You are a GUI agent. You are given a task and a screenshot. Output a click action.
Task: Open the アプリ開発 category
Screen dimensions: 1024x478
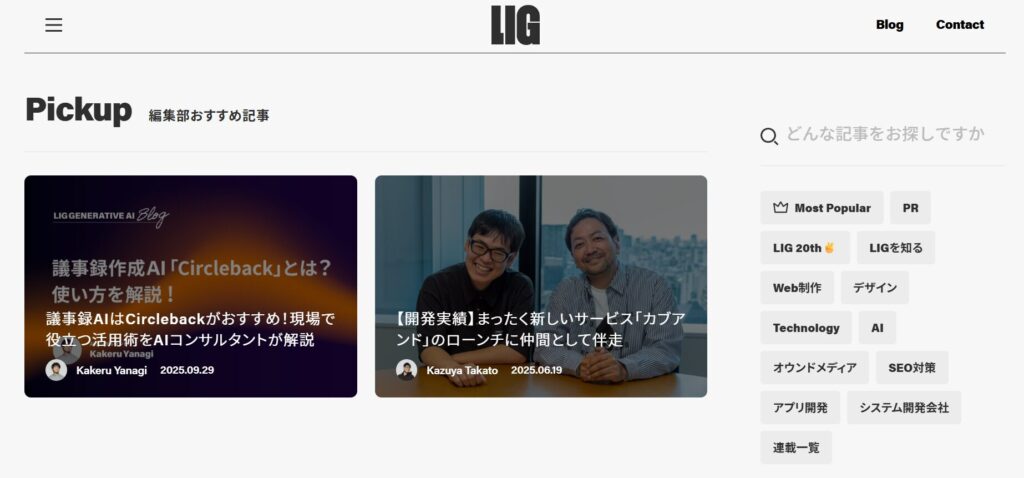click(799, 408)
